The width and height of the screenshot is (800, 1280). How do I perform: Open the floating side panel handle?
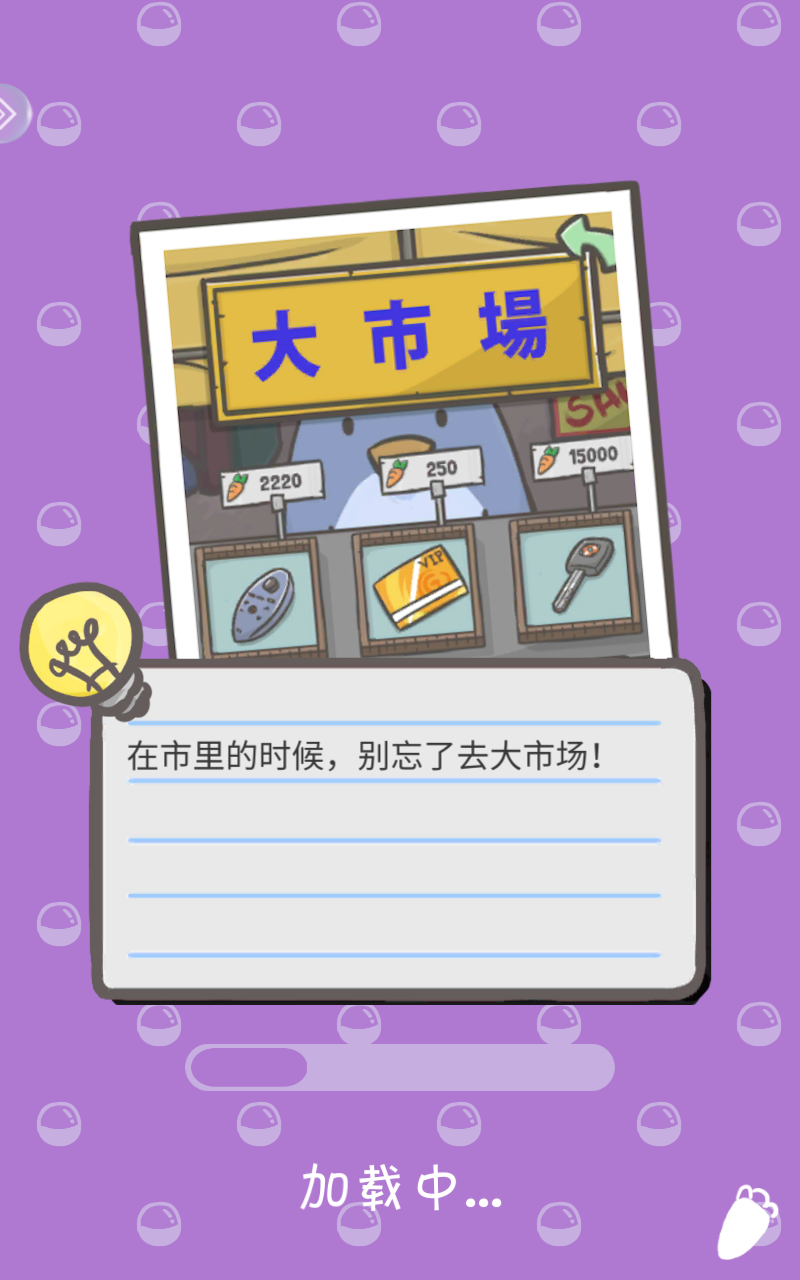pyautogui.click(x=10, y=114)
